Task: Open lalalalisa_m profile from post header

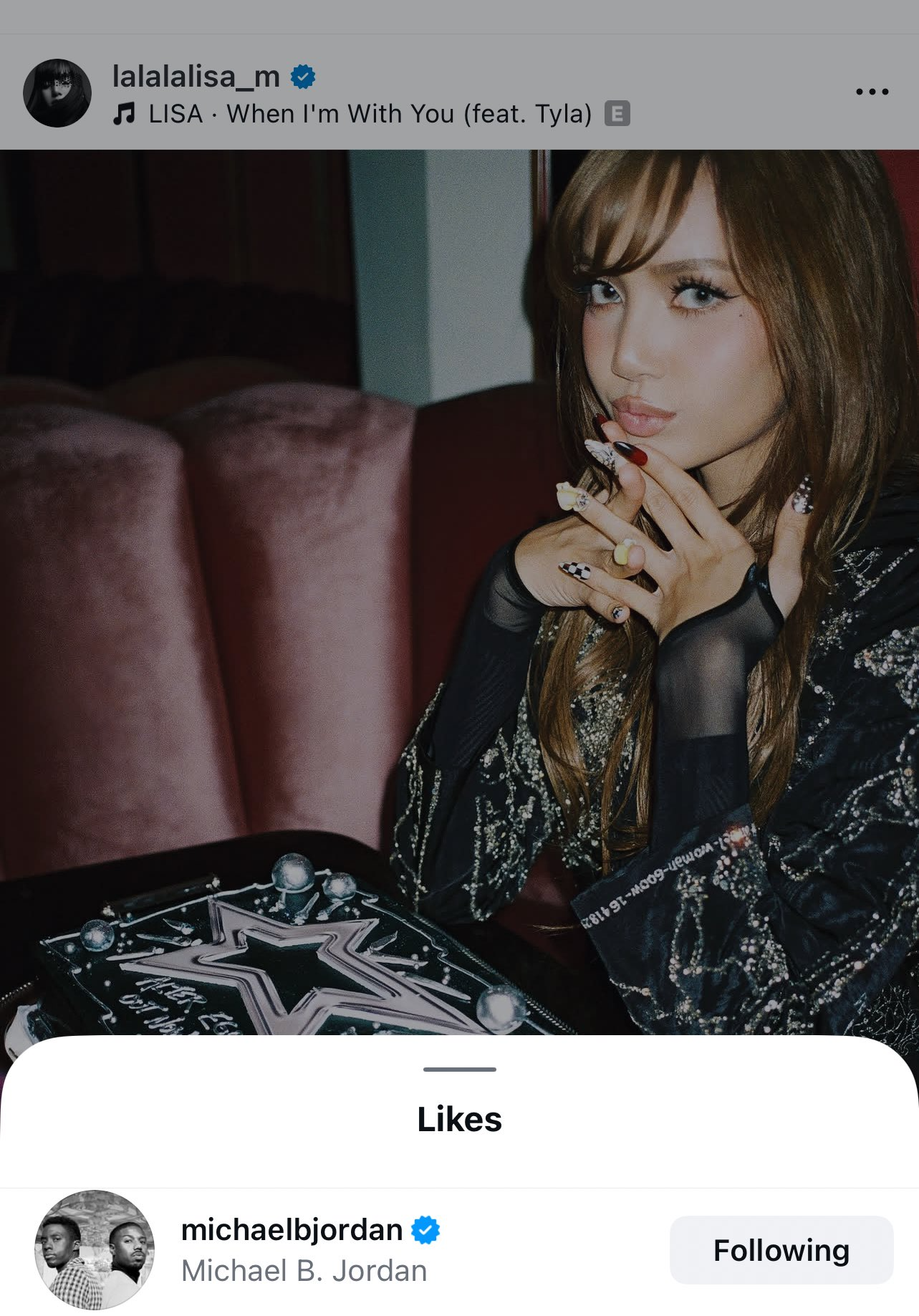Action: pyautogui.click(x=196, y=76)
